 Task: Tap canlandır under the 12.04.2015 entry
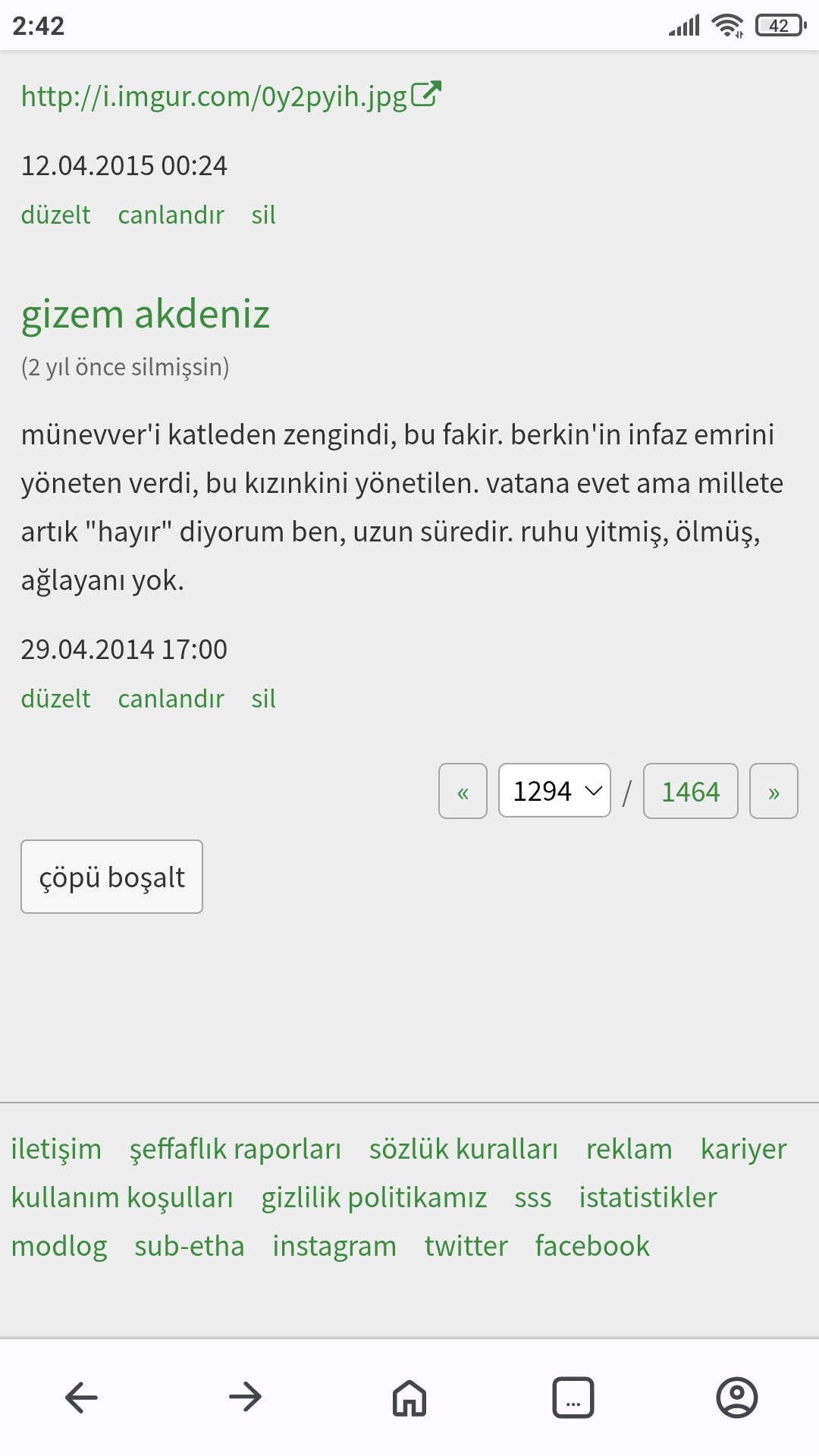point(171,215)
